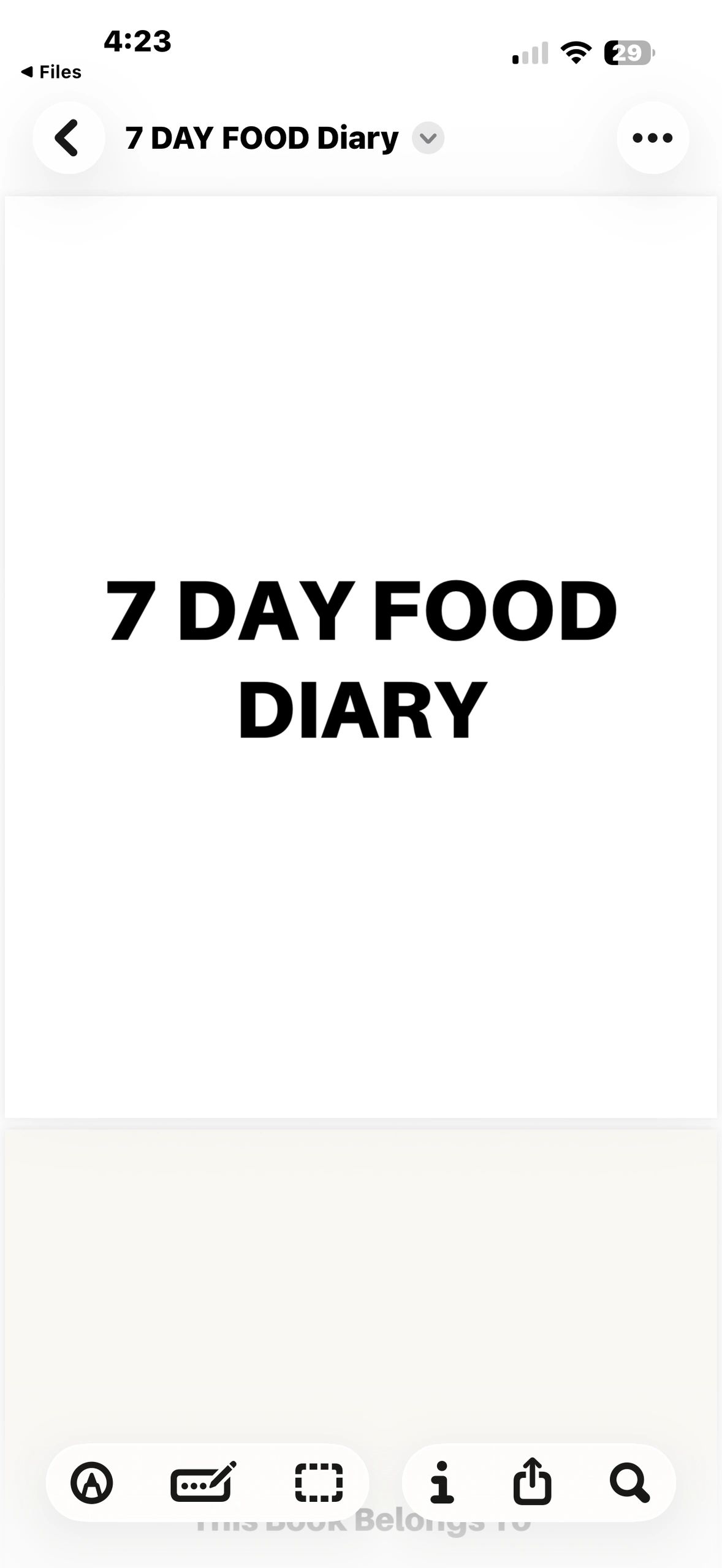Open the fill and sign form tool
Image resolution: width=722 pixels, height=1568 pixels.
point(203,1483)
